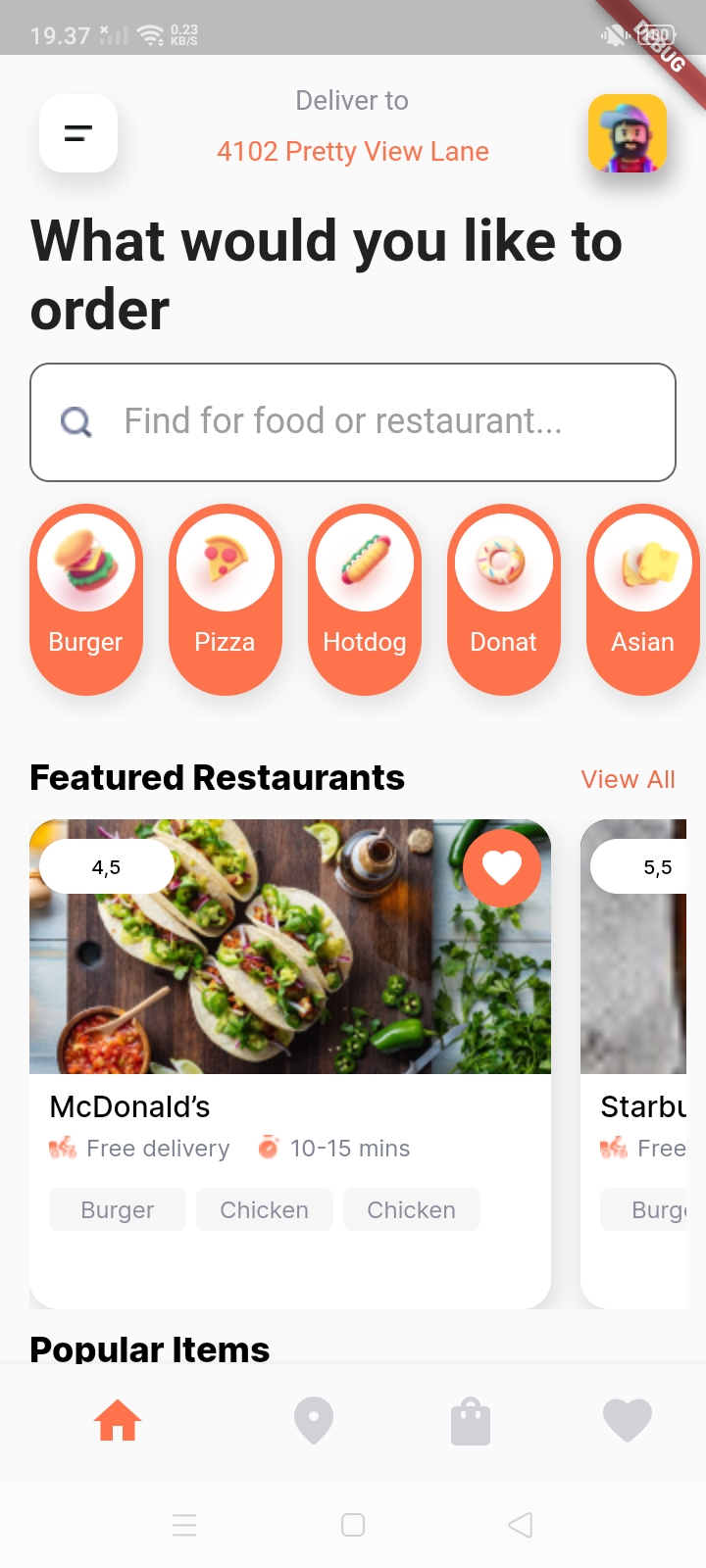This screenshot has height=1568, width=706.
Task: Tap View All featured restaurants
Action: tap(628, 778)
